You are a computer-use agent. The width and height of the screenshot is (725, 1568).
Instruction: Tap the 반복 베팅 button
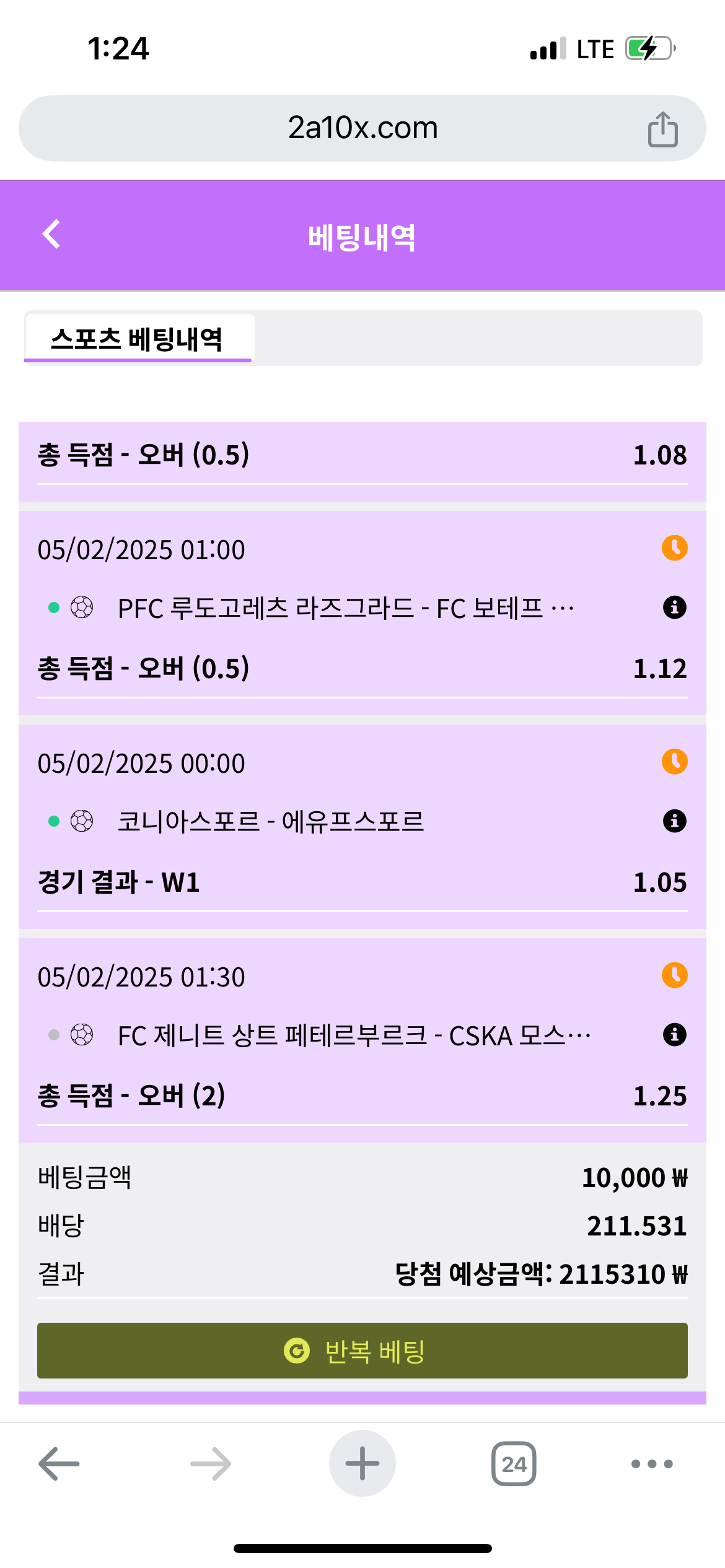pos(362,1351)
